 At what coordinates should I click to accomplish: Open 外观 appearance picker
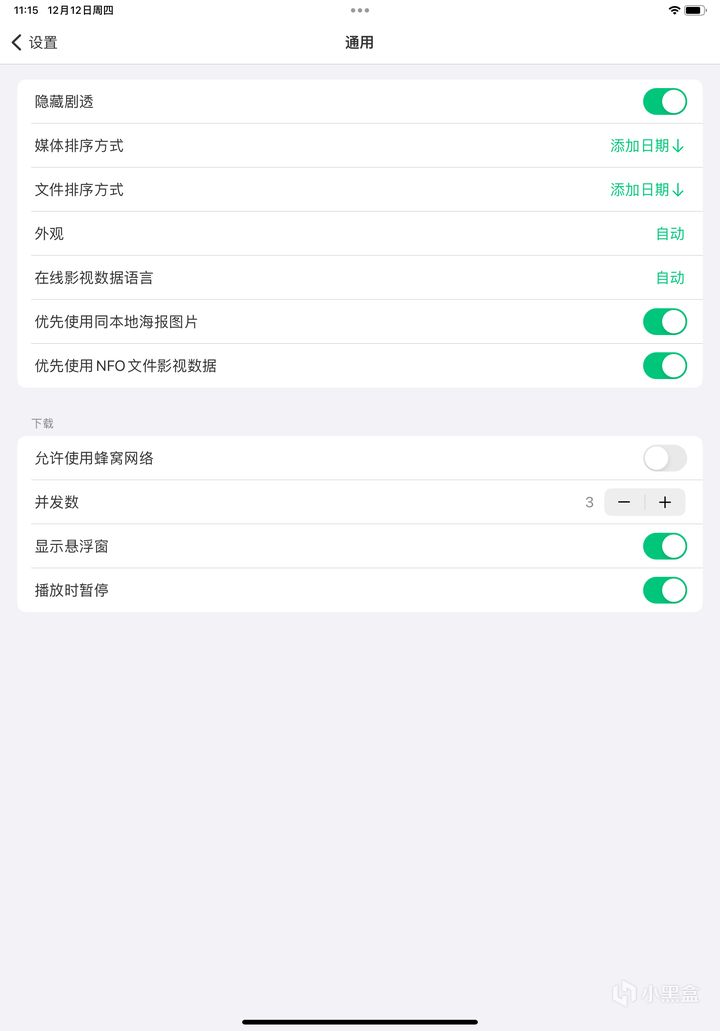pos(669,234)
